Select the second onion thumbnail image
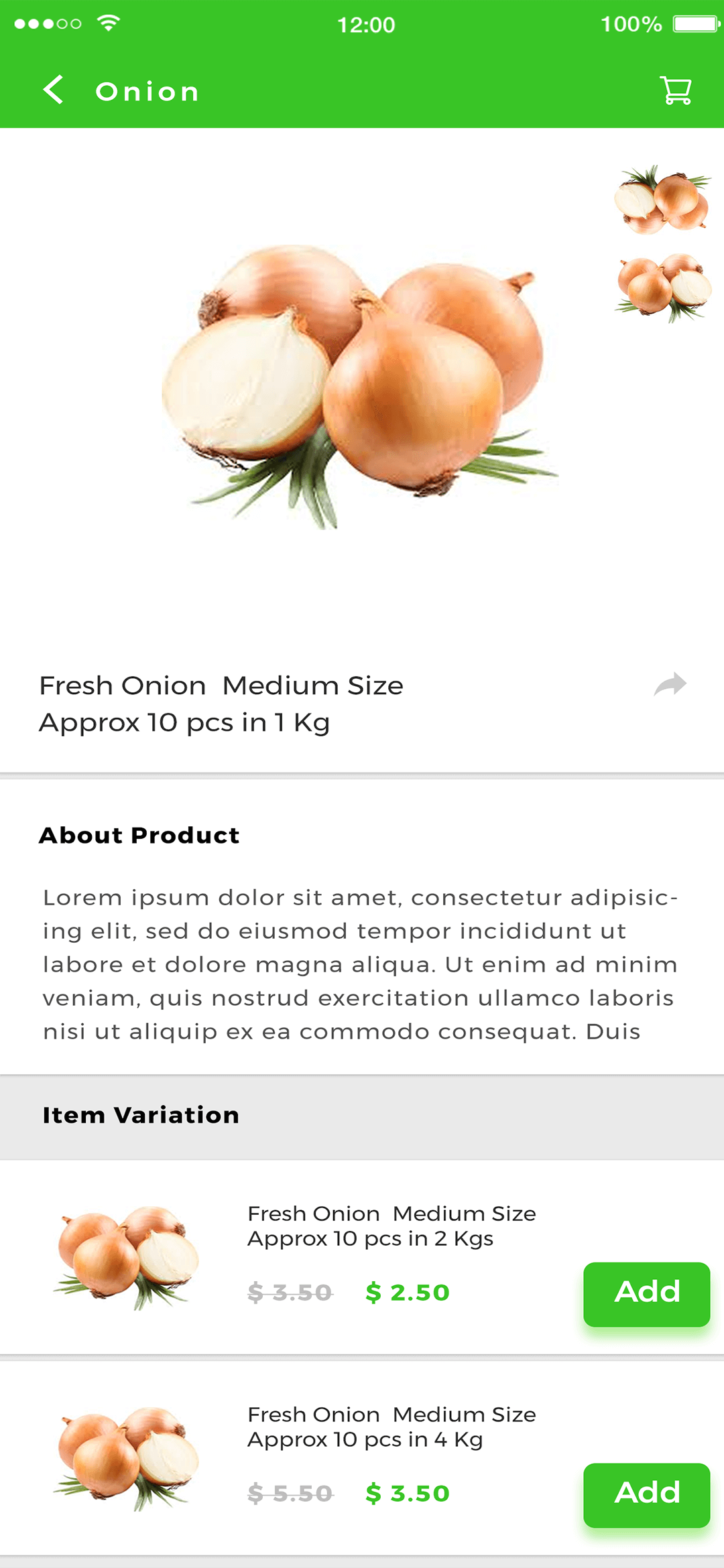This screenshot has width=724, height=1568. 659,281
